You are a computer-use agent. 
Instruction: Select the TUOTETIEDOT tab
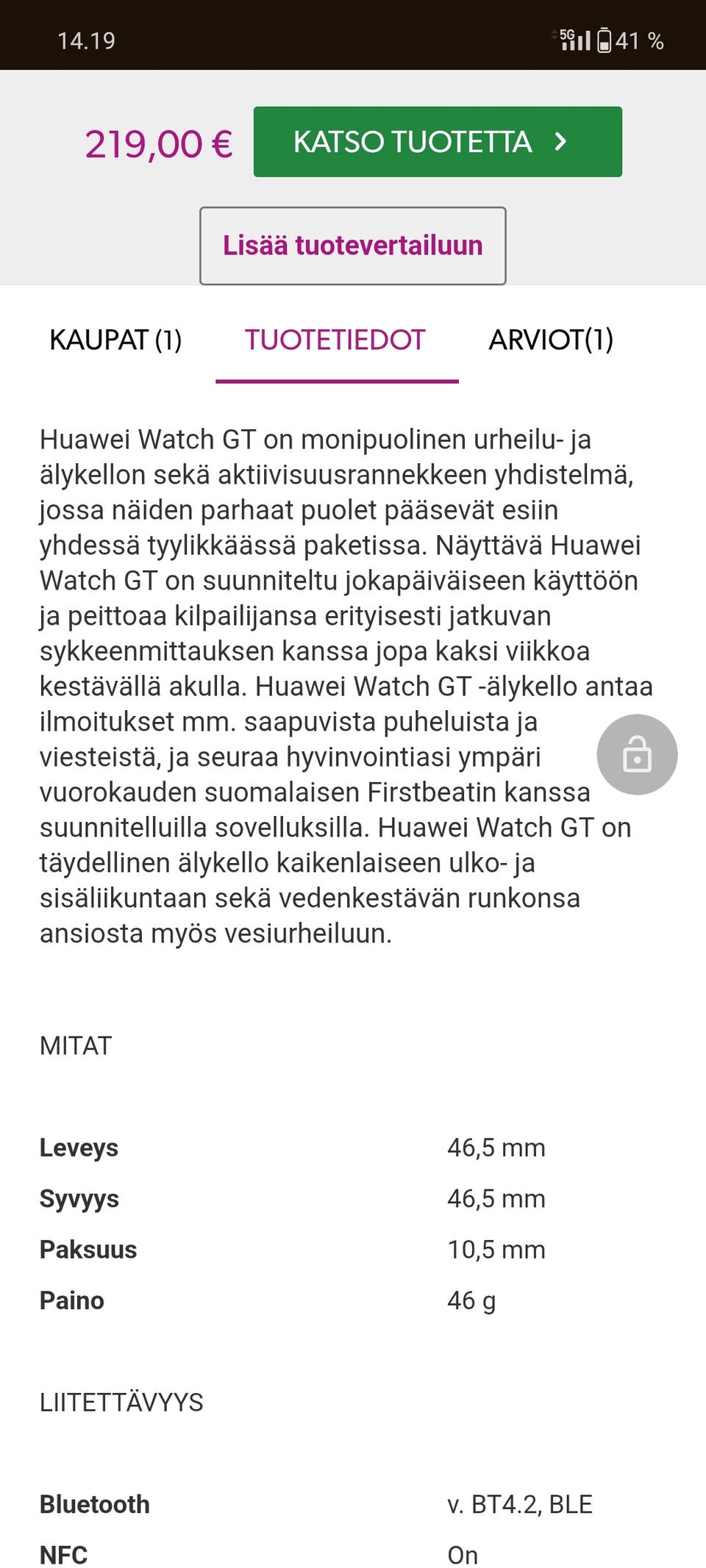pos(336,340)
